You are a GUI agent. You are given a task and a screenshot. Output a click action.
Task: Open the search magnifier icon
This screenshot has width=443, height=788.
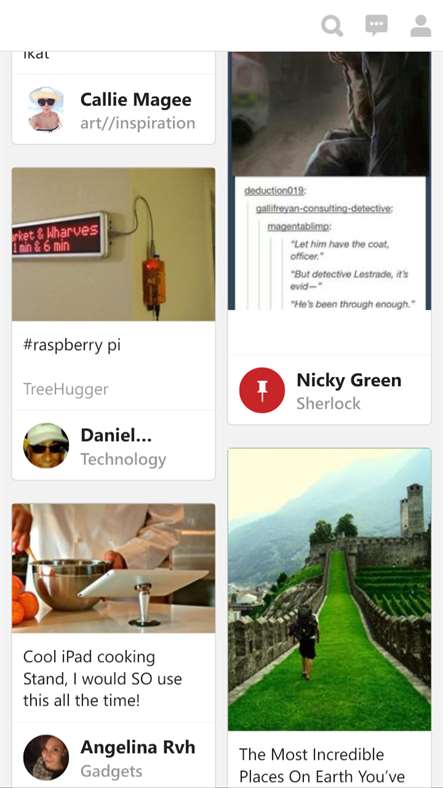tap(332, 26)
